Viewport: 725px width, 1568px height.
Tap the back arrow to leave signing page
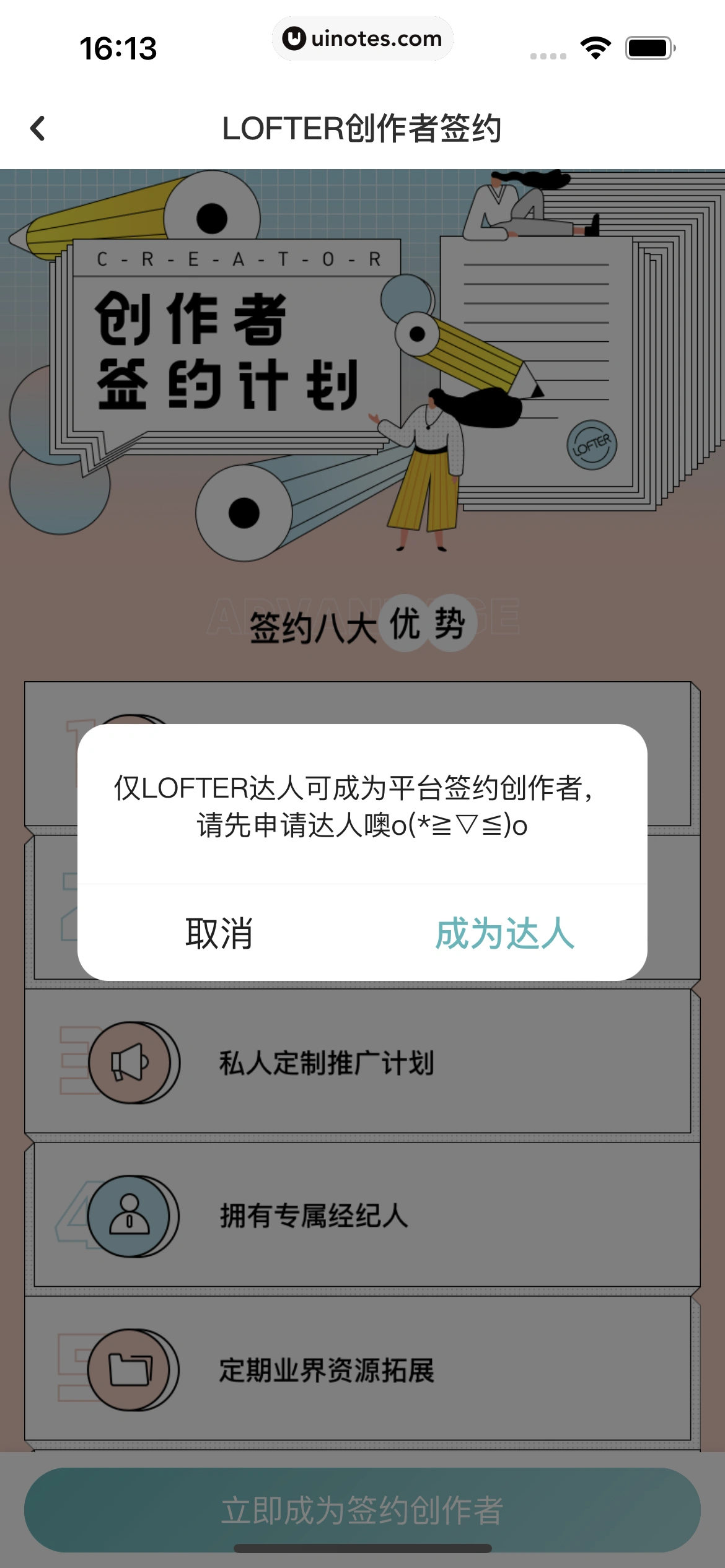point(38,128)
